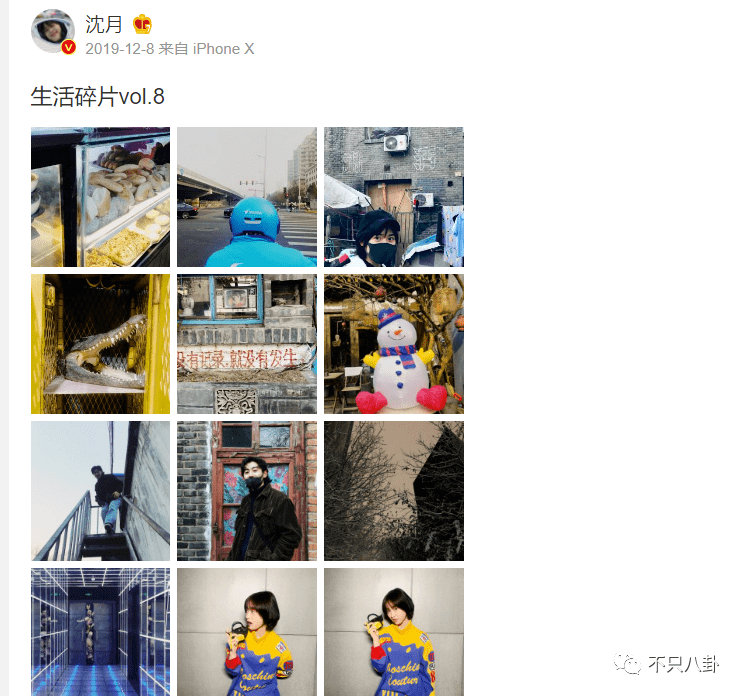View the blue neon corridor photo
This screenshot has height=696, width=743.
[x=100, y=632]
